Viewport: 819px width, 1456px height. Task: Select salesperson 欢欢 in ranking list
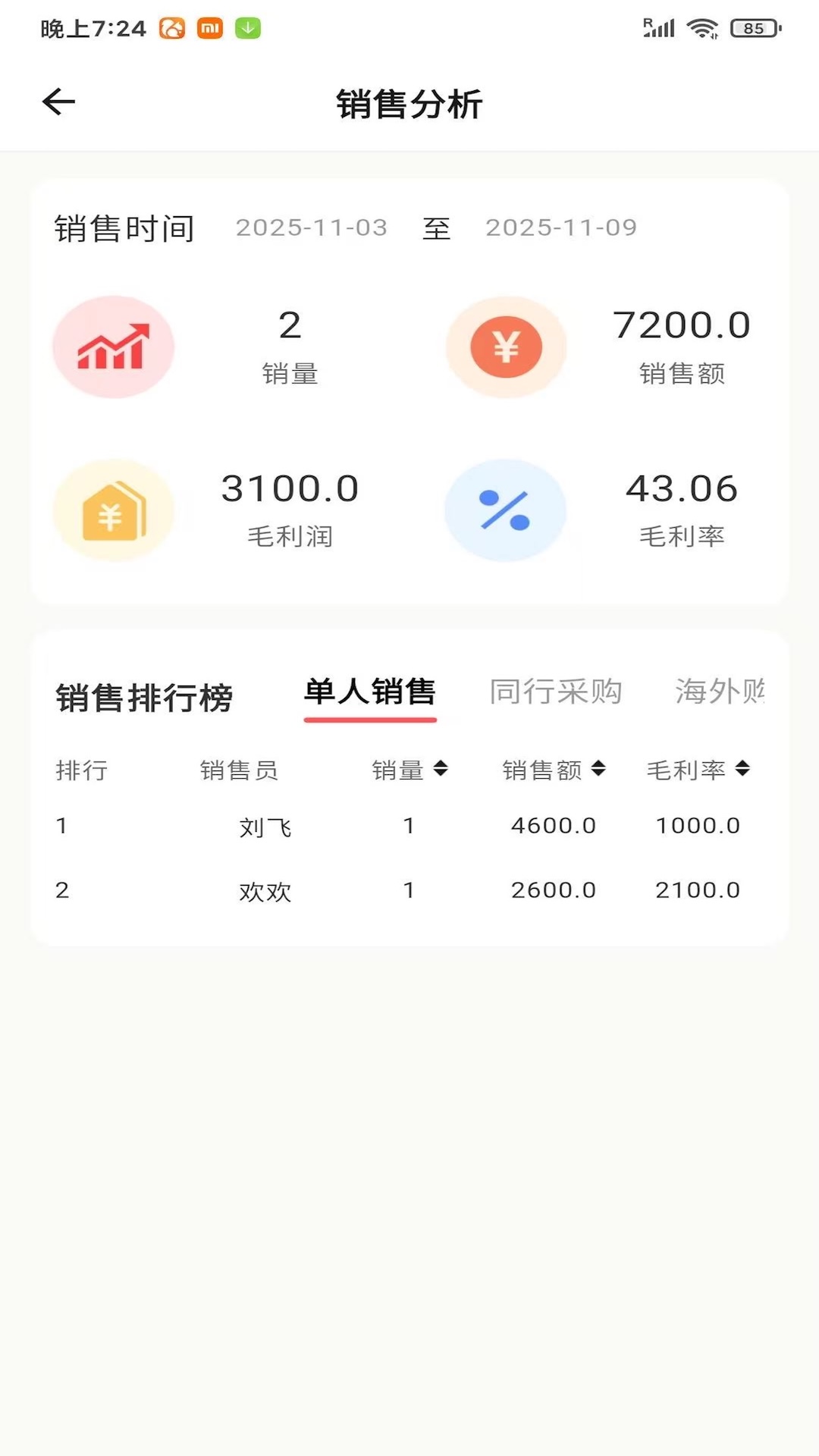tap(263, 891)
